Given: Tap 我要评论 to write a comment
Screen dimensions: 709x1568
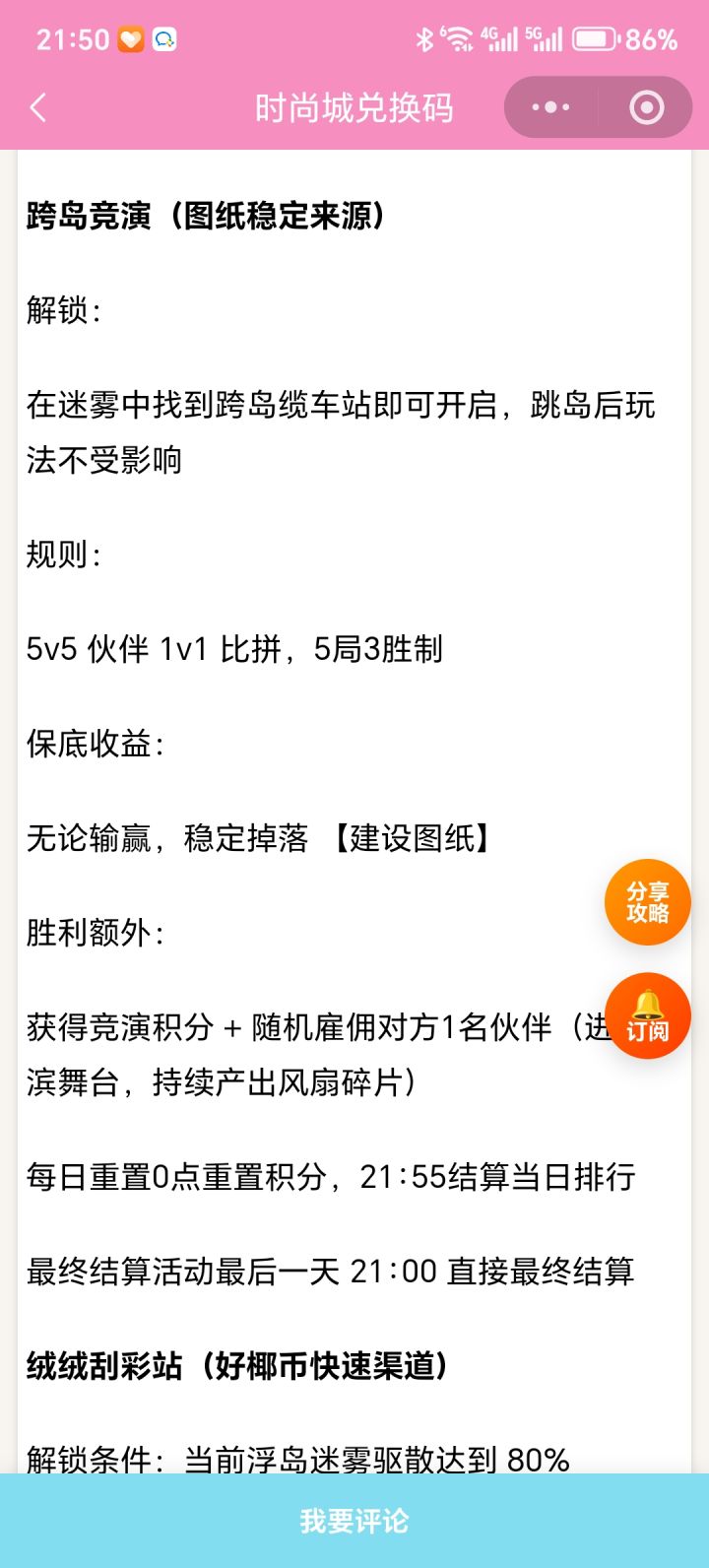Looking at the screenshot, I should pyautogui.click(x=354, y=1521).
